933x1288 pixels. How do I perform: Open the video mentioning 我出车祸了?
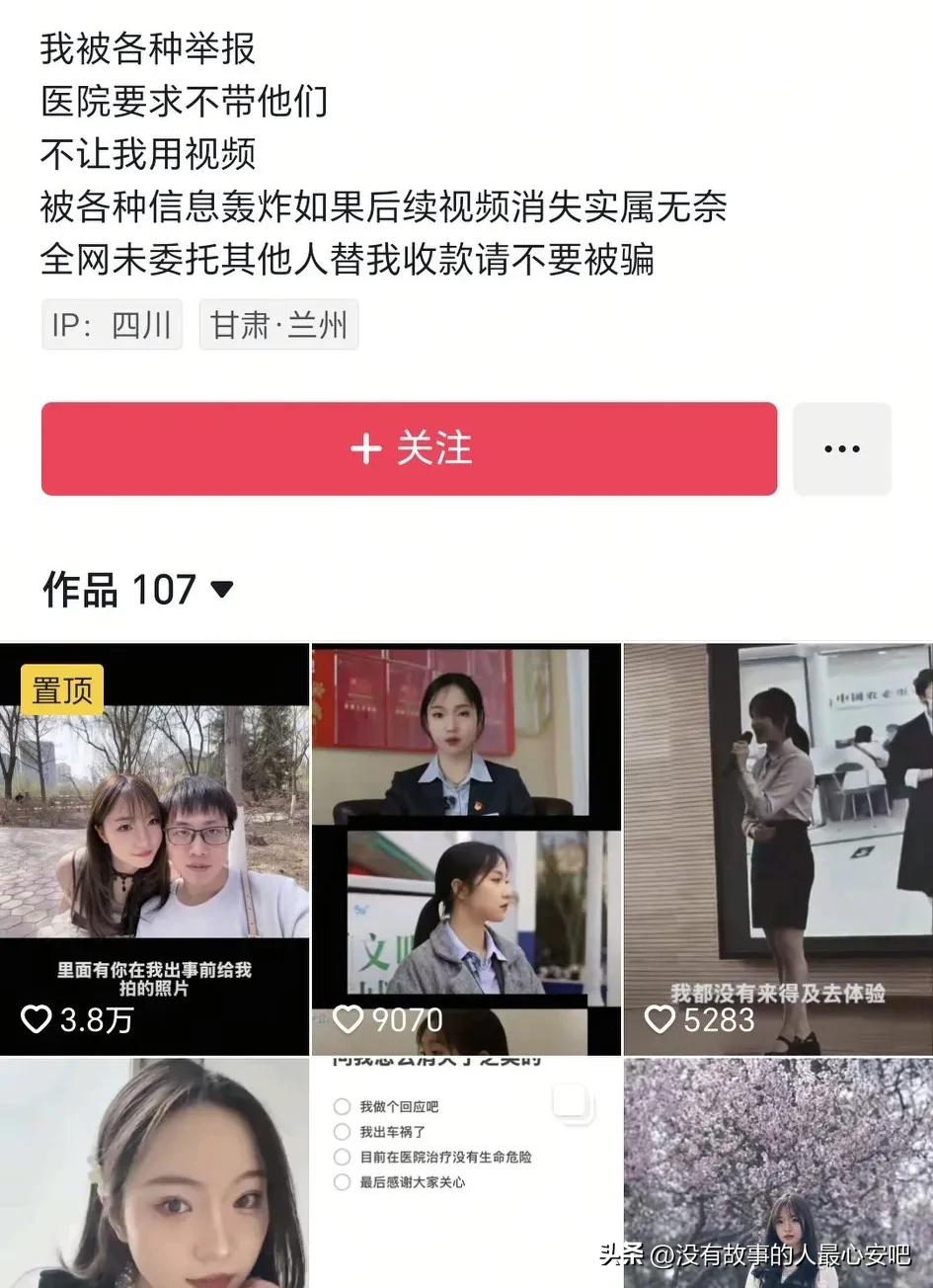[x=466, y=1171]
